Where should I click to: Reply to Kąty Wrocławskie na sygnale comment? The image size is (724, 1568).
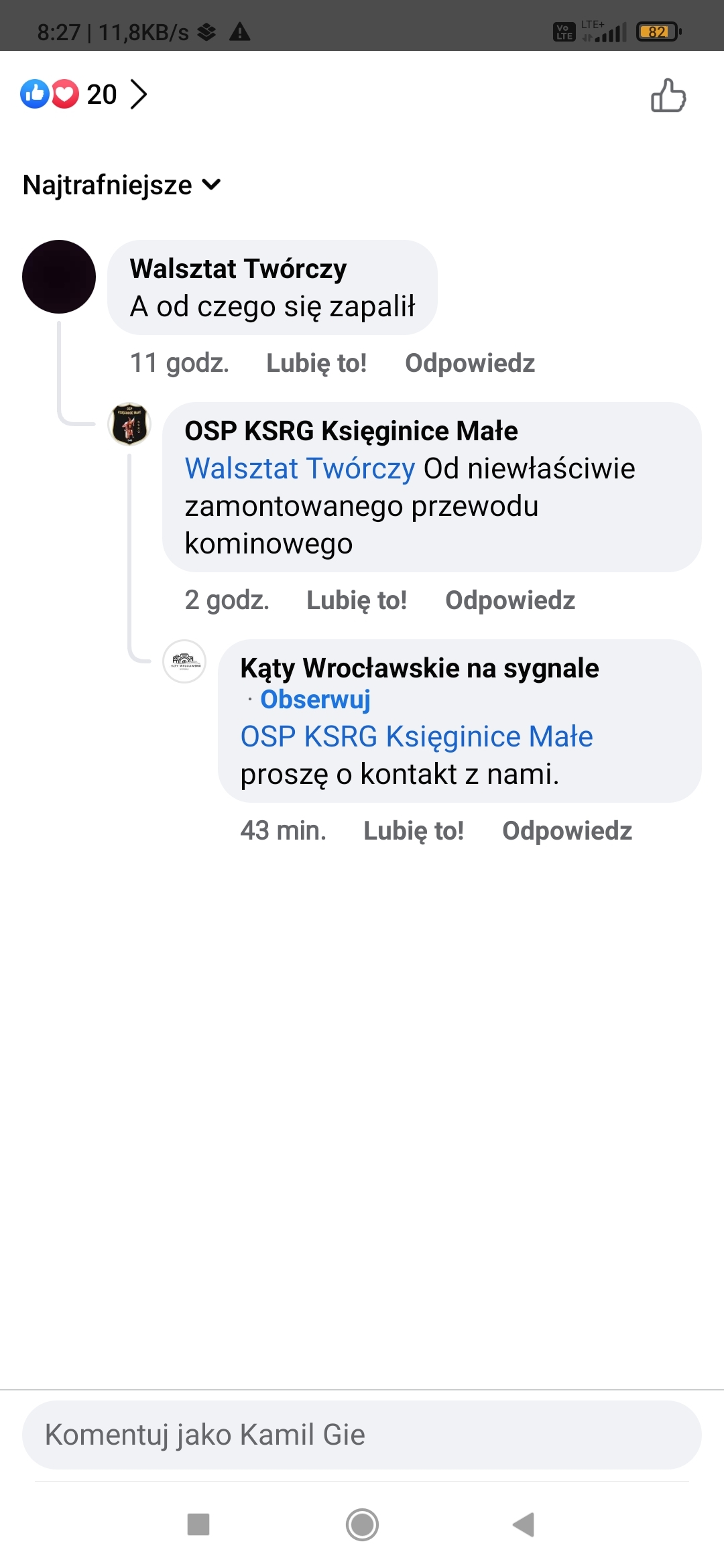(x=566, y=831)
